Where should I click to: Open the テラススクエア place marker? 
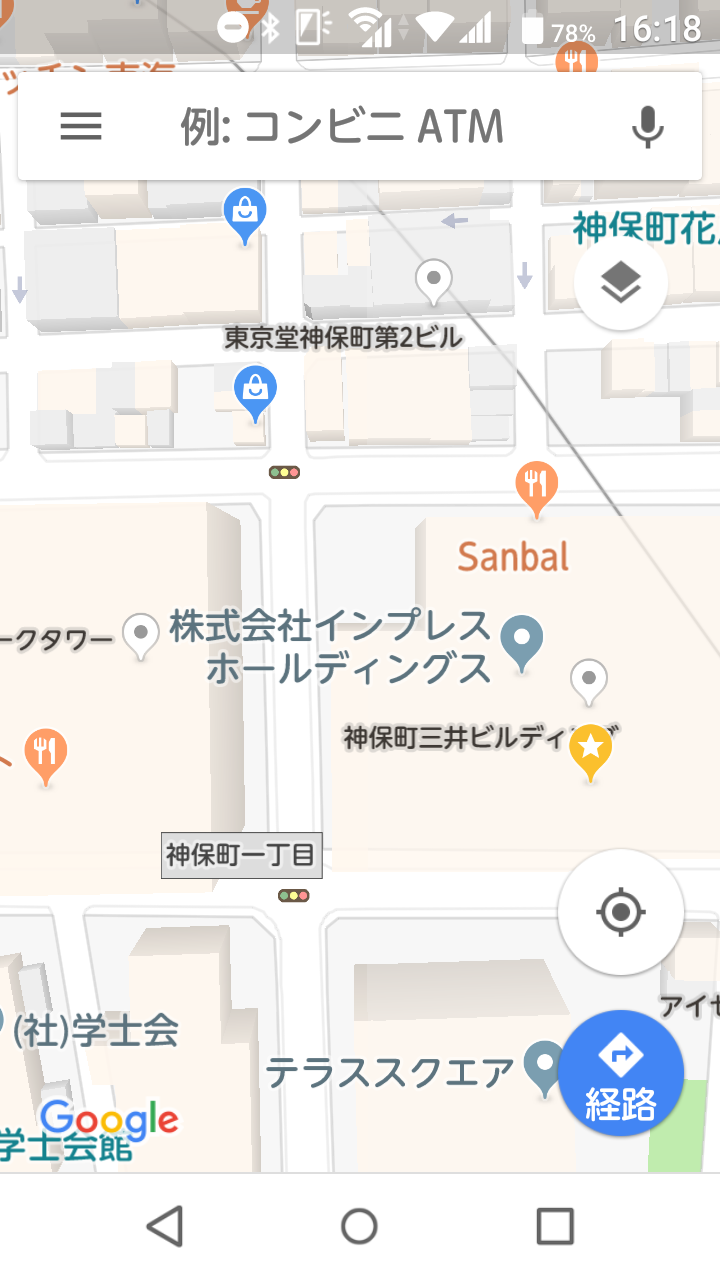[546, 1066]
